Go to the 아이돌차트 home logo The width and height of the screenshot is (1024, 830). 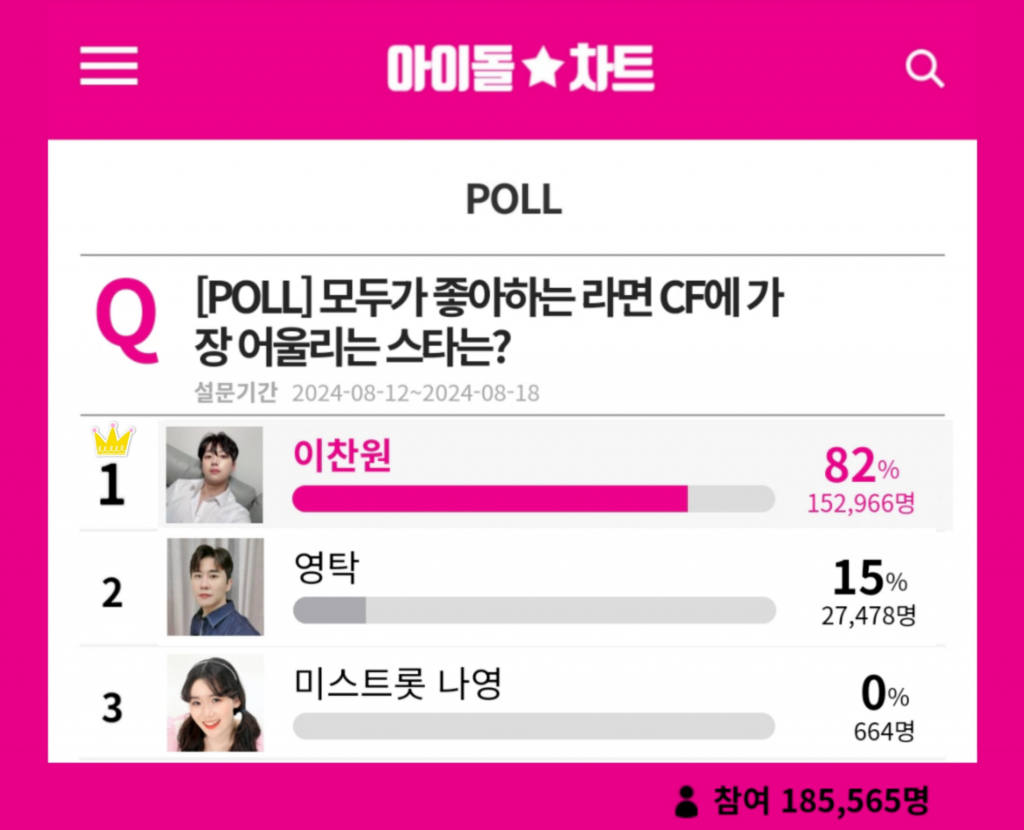pos(520,69)
